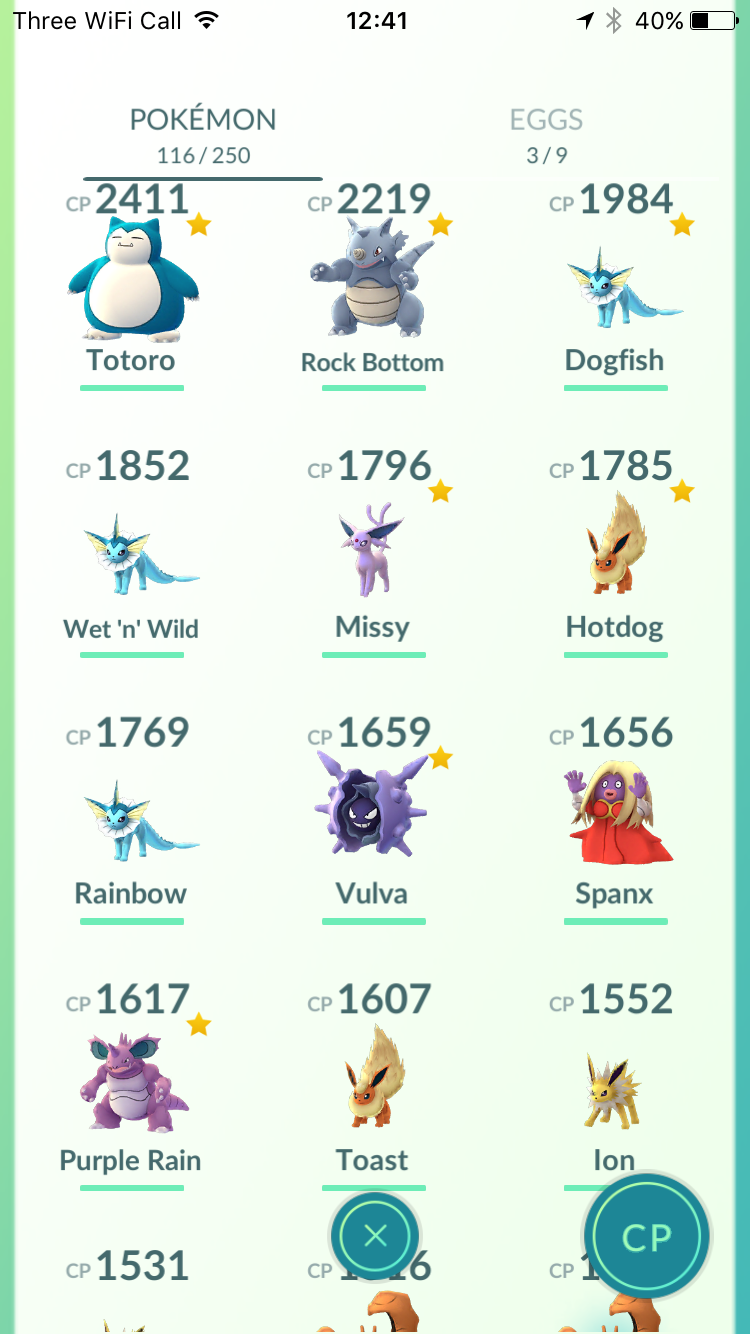Open the Flareon named Toast
The image size is (750, 1334).
coord(373,1085)
